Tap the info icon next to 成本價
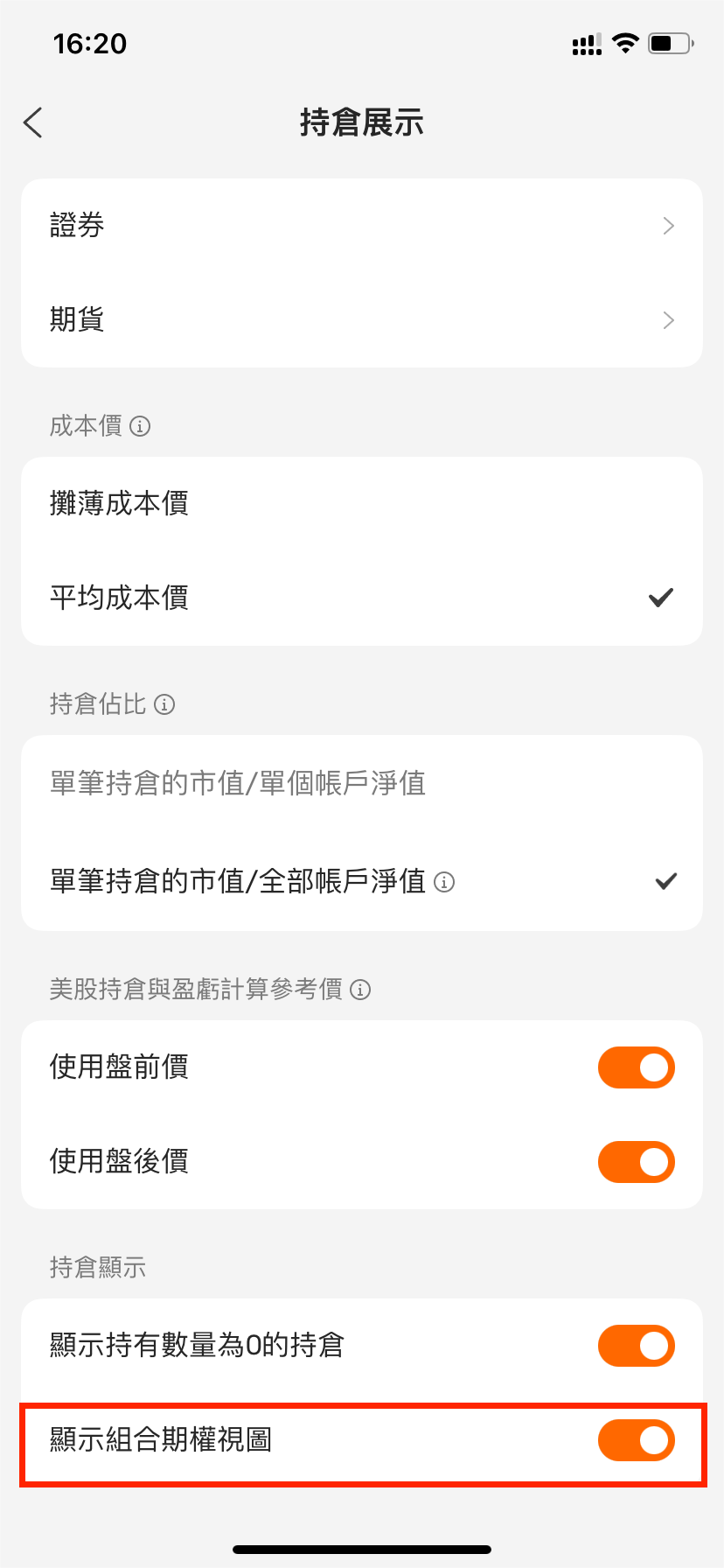The width and height of the screenshot is (724, 1568). 140,426
